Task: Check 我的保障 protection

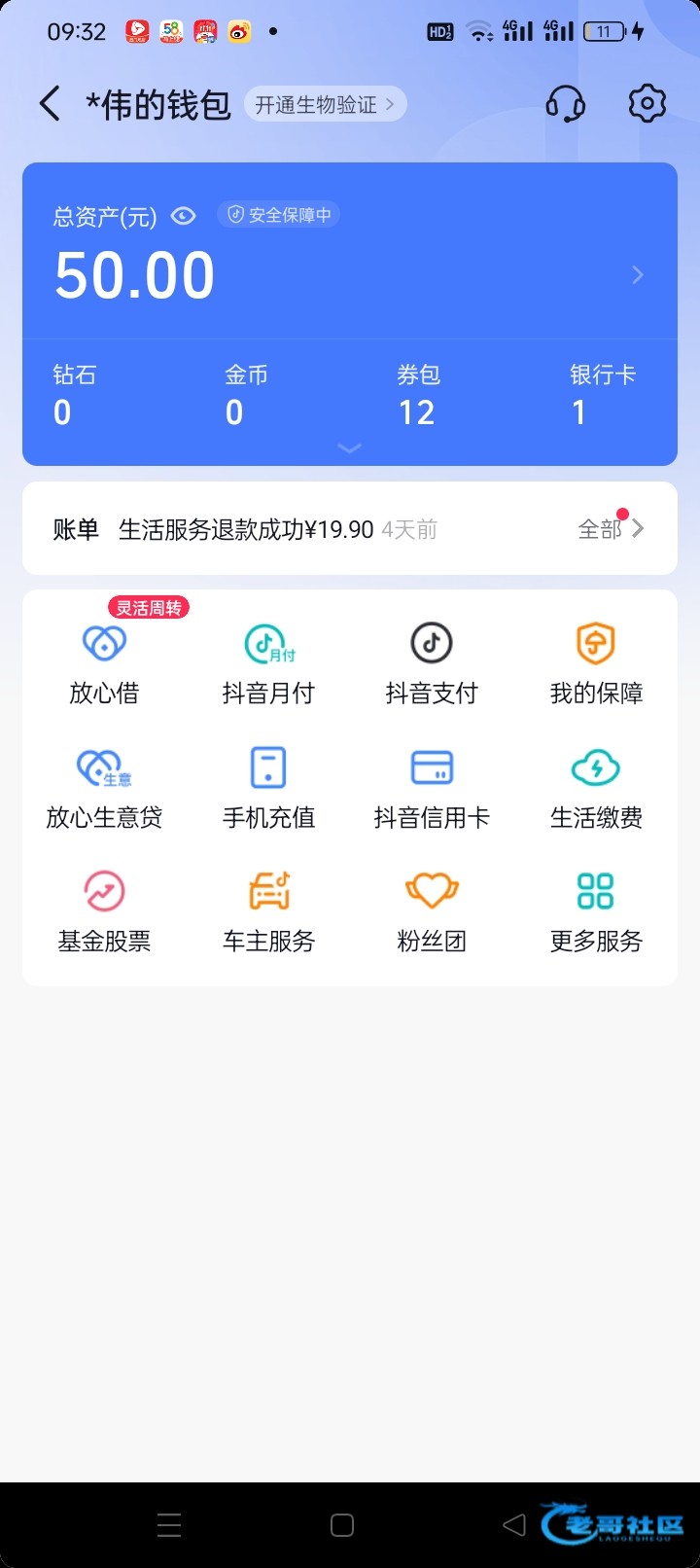Action: click(x=596, y=662)
